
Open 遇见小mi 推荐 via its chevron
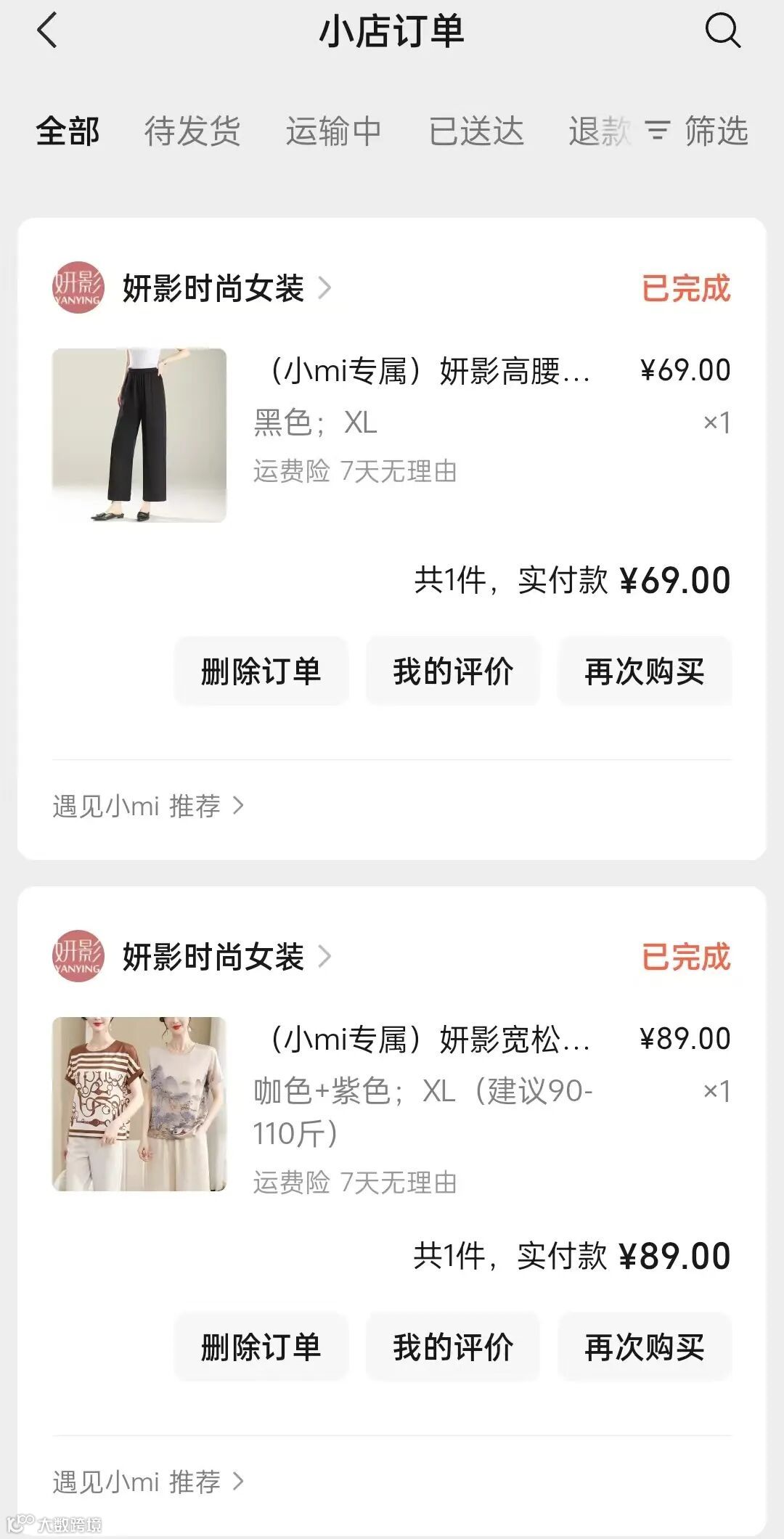point(240,806)
